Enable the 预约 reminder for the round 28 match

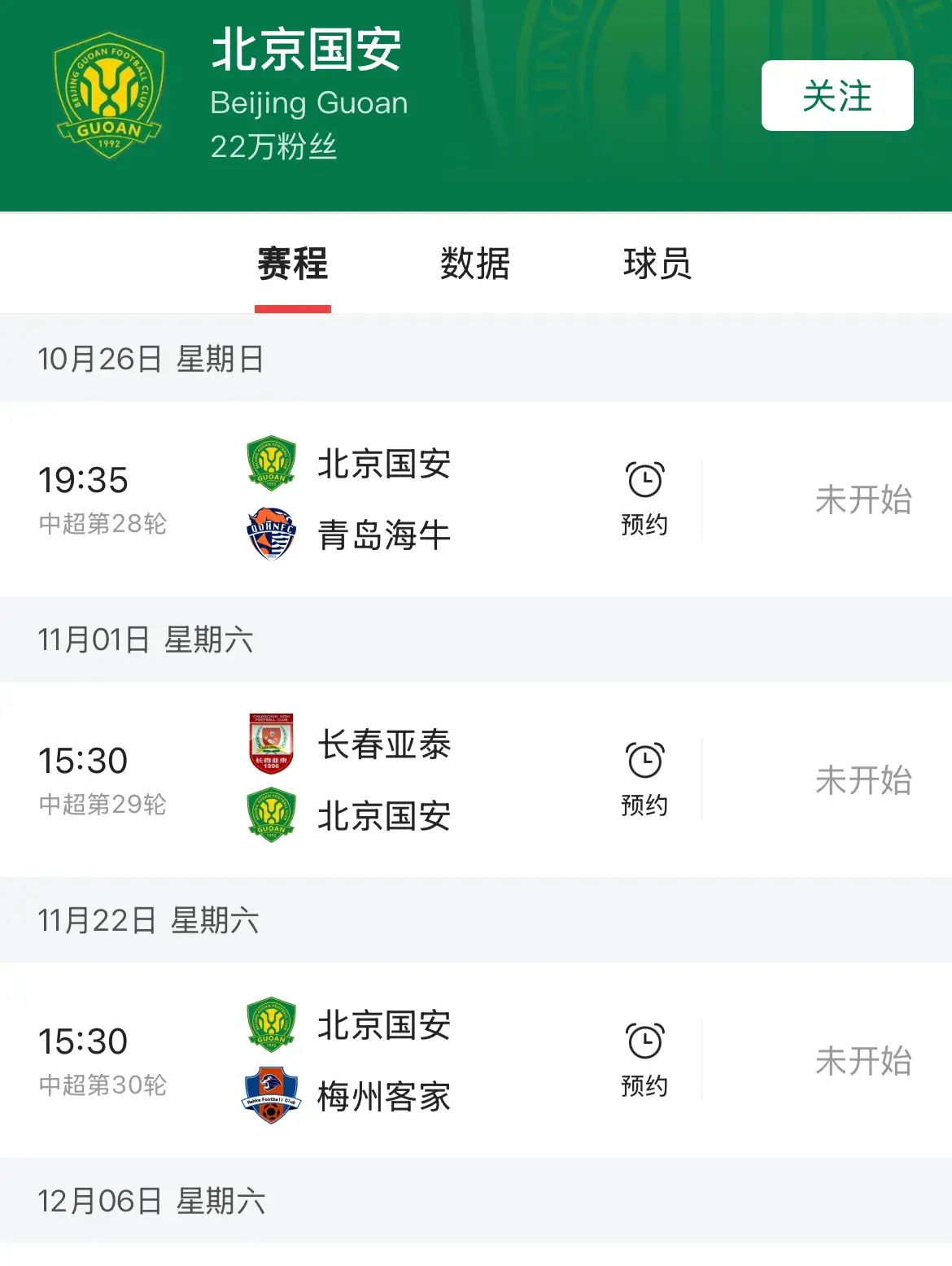644,525
